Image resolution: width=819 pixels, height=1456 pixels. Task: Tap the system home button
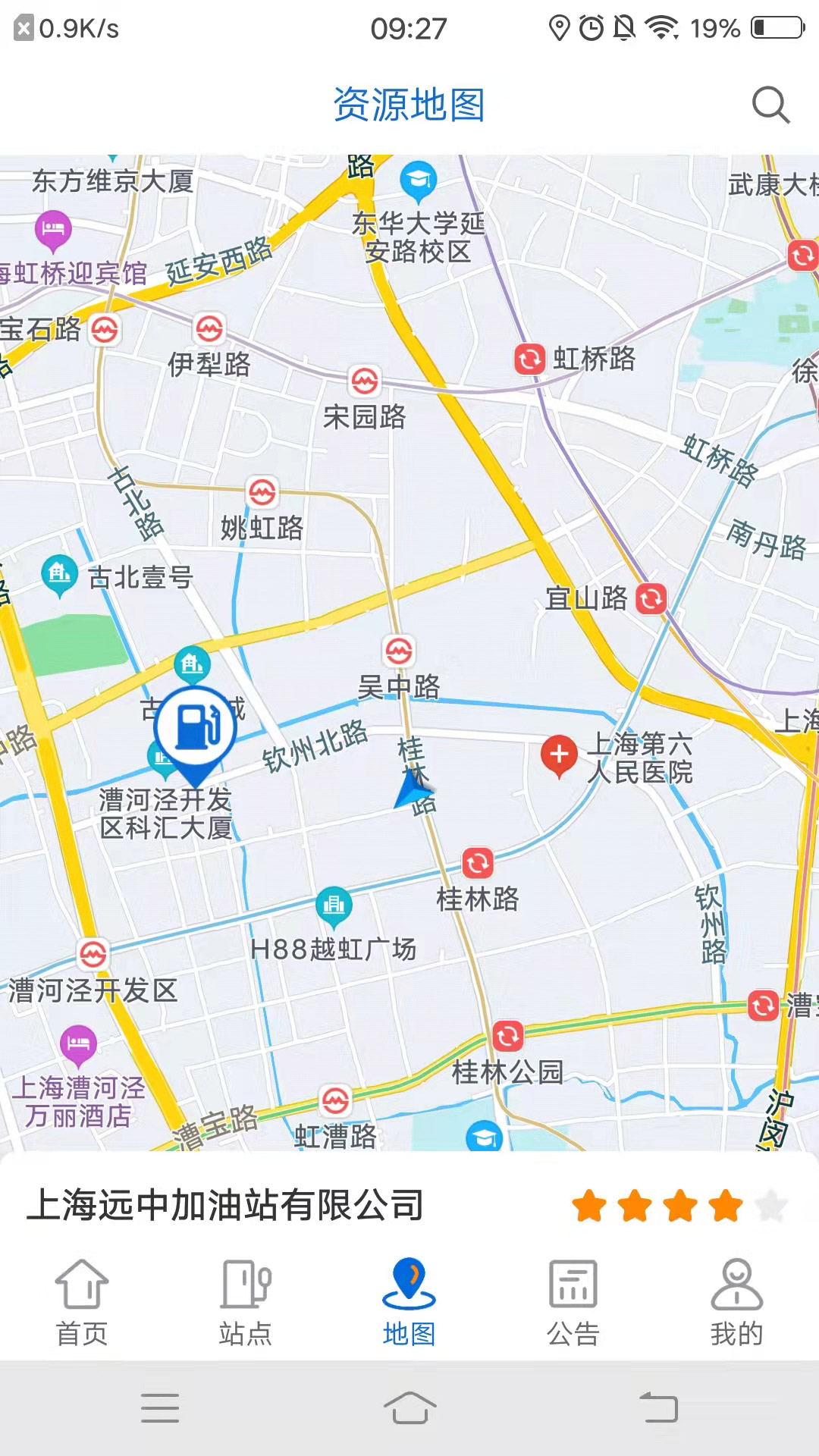point(409,1408)
